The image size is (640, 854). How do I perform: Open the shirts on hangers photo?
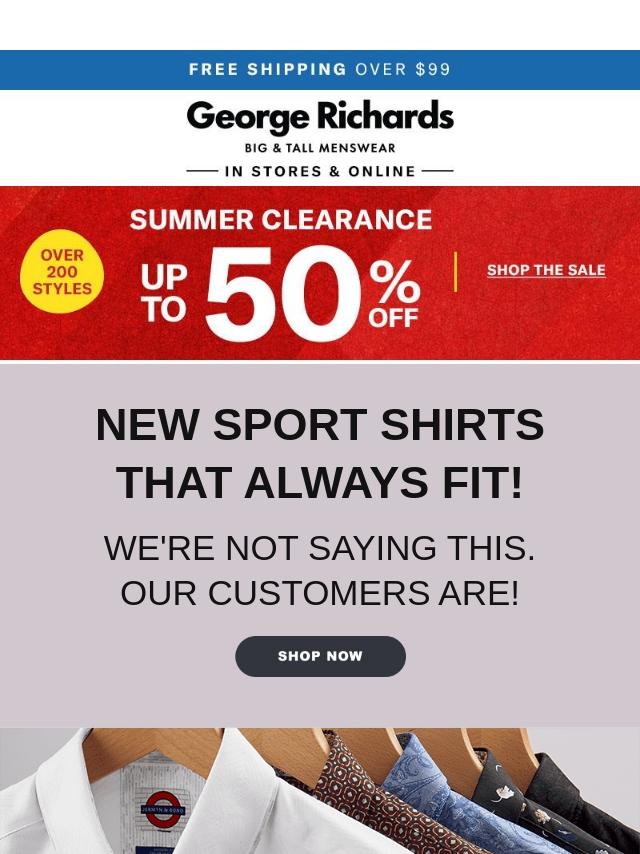(x=320, y=790)
